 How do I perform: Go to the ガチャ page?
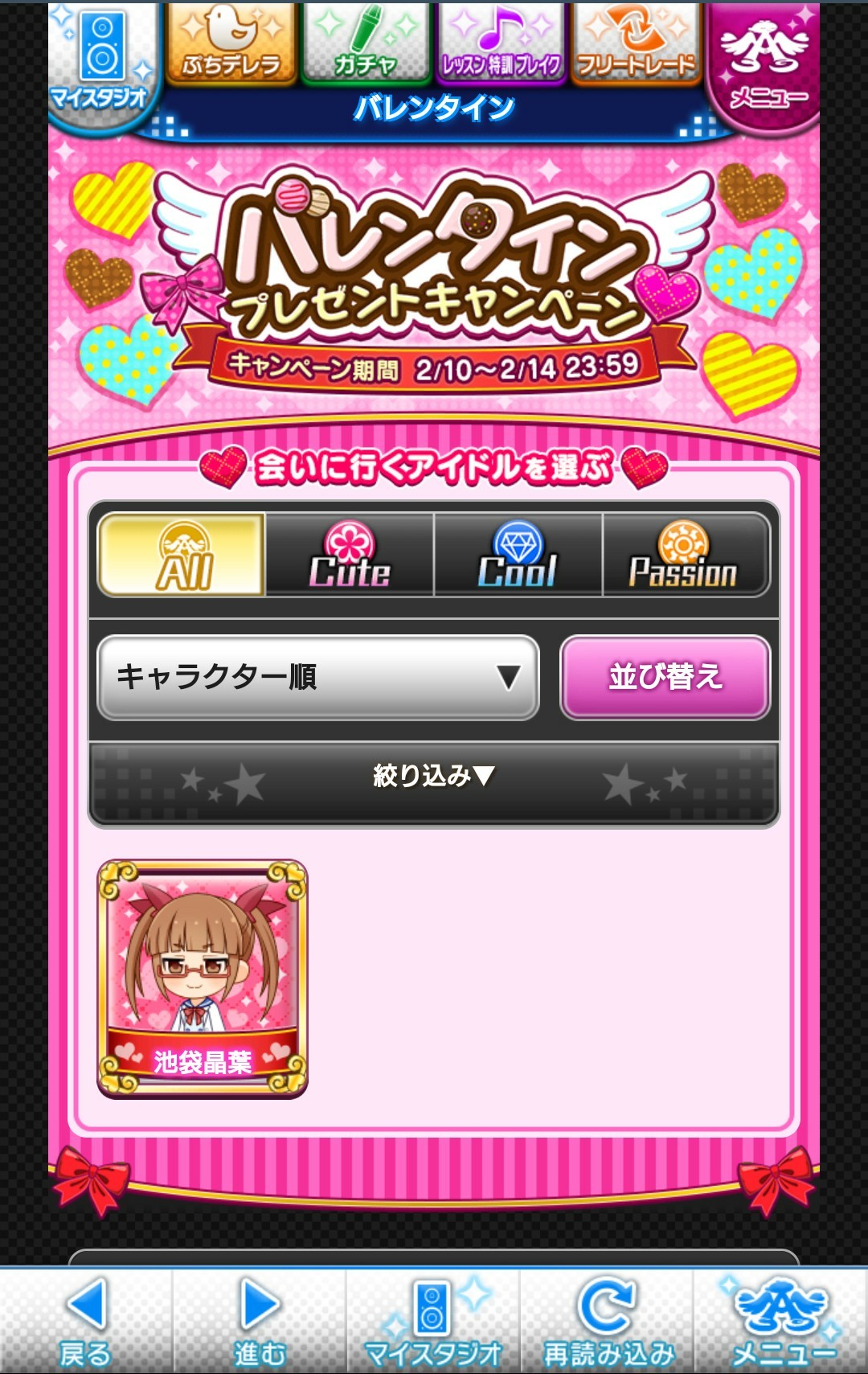click(366, 43)
